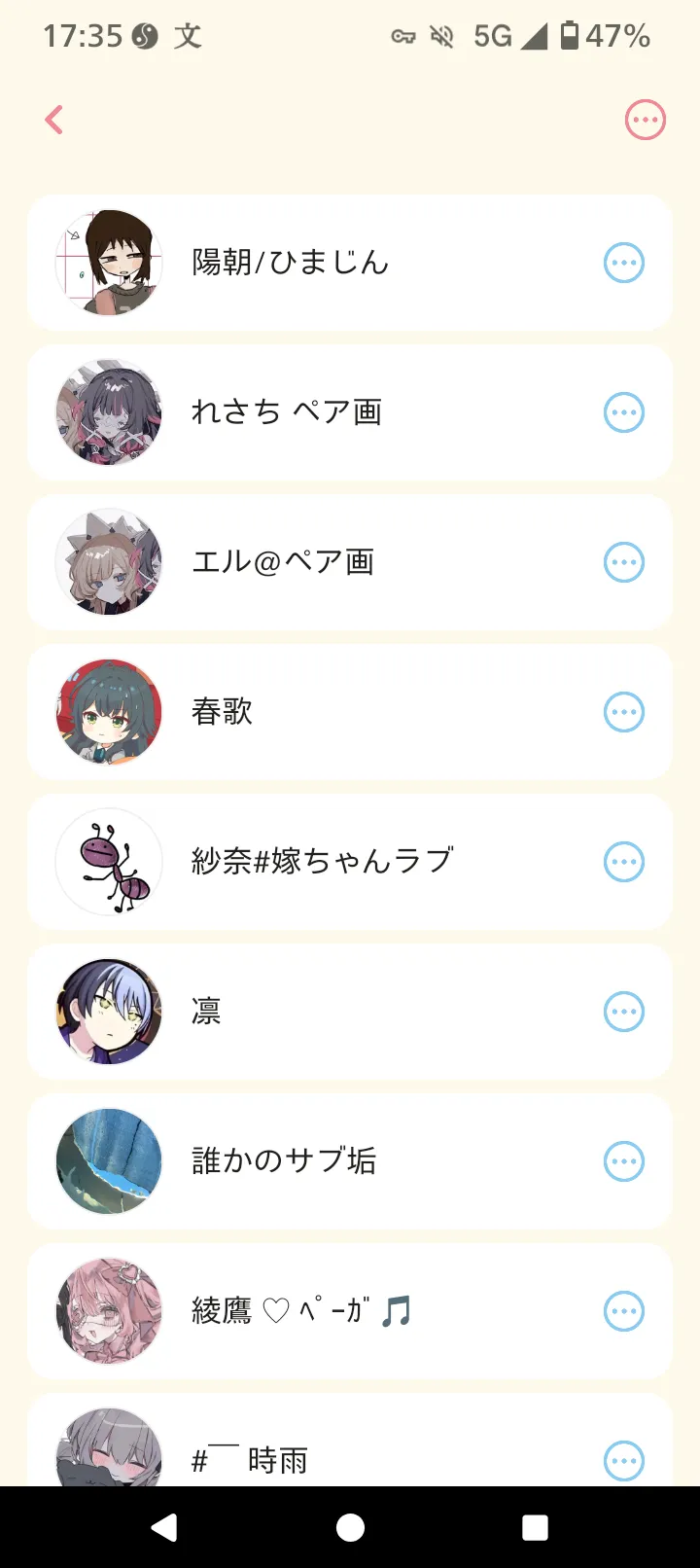Screen dimensions: 700x1568
Task: Open the options icon beside 凛
Action: [x=624, y=1012]
